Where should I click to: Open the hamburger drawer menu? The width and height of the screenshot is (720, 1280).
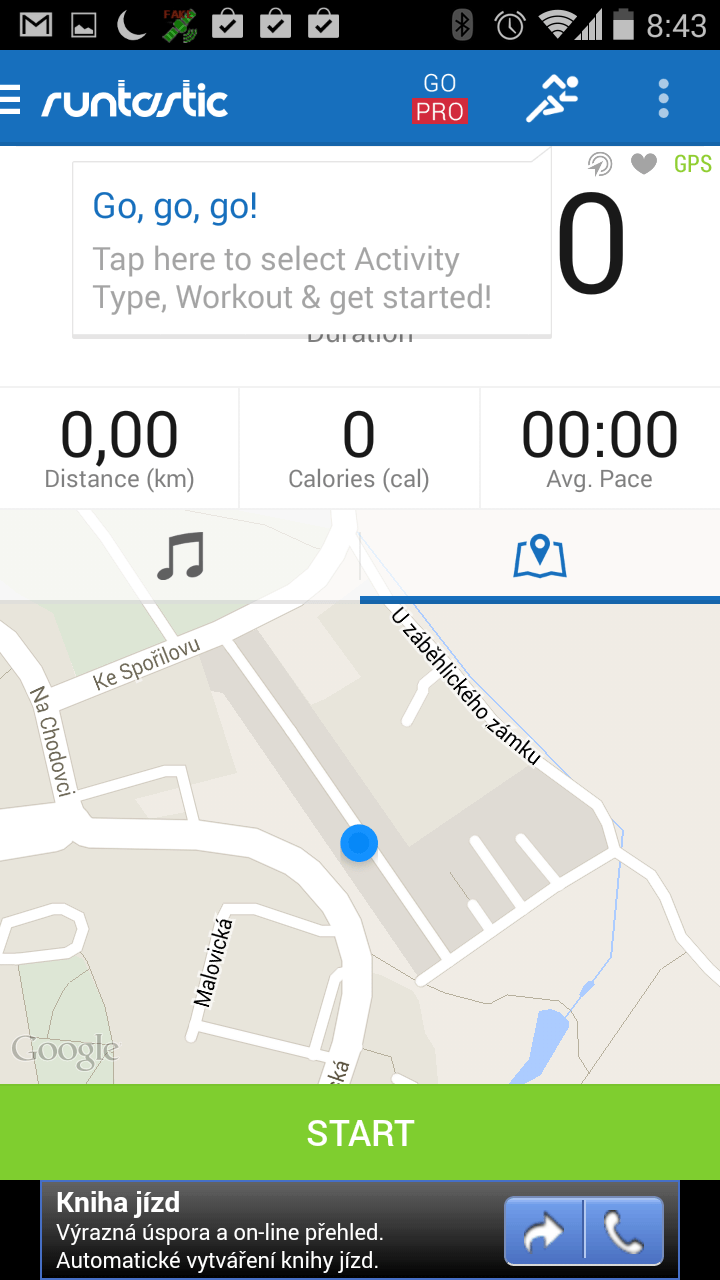click(x=10, y=99)
